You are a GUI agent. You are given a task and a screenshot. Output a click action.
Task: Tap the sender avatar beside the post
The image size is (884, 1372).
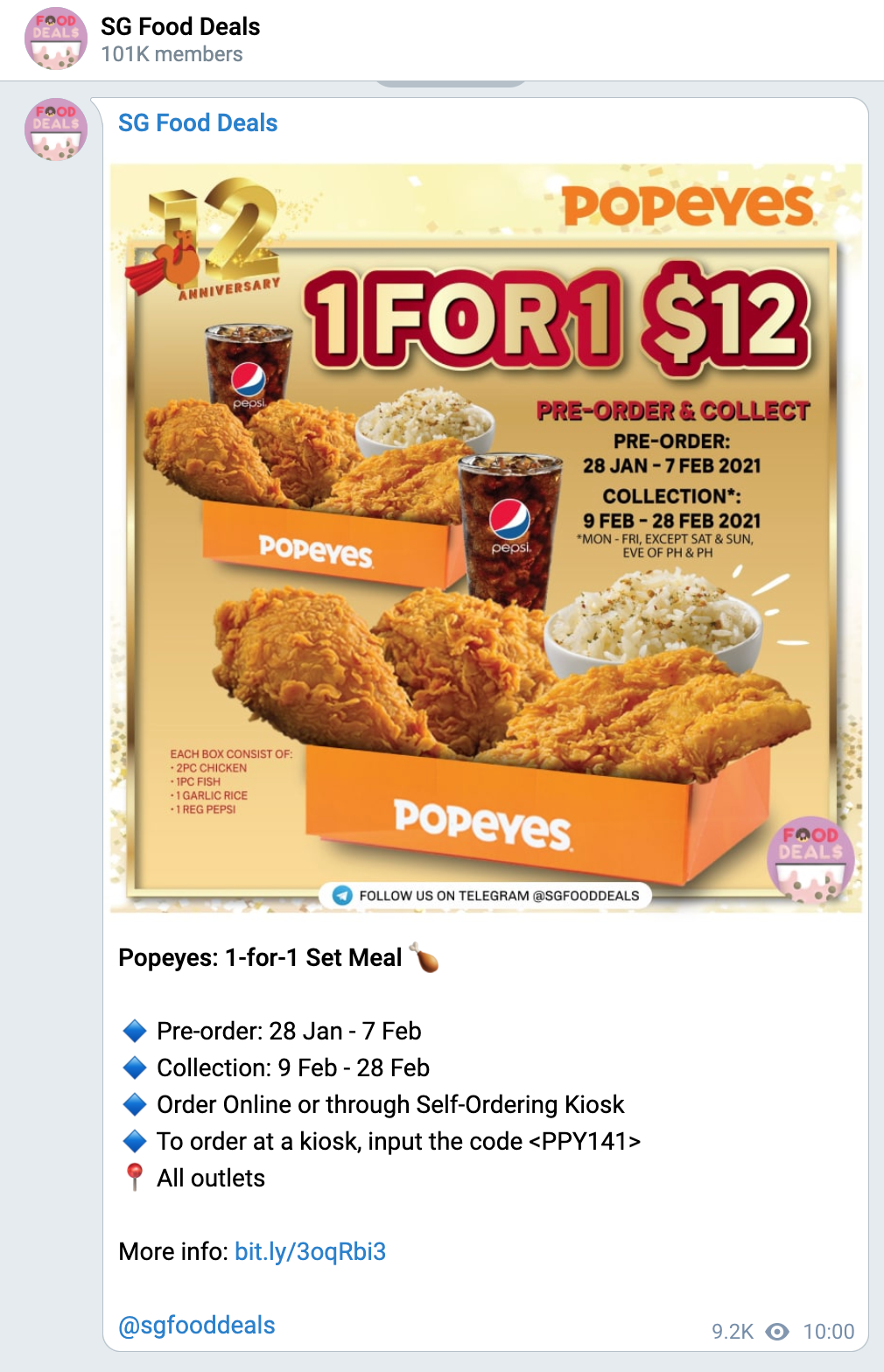click(56, 129)
